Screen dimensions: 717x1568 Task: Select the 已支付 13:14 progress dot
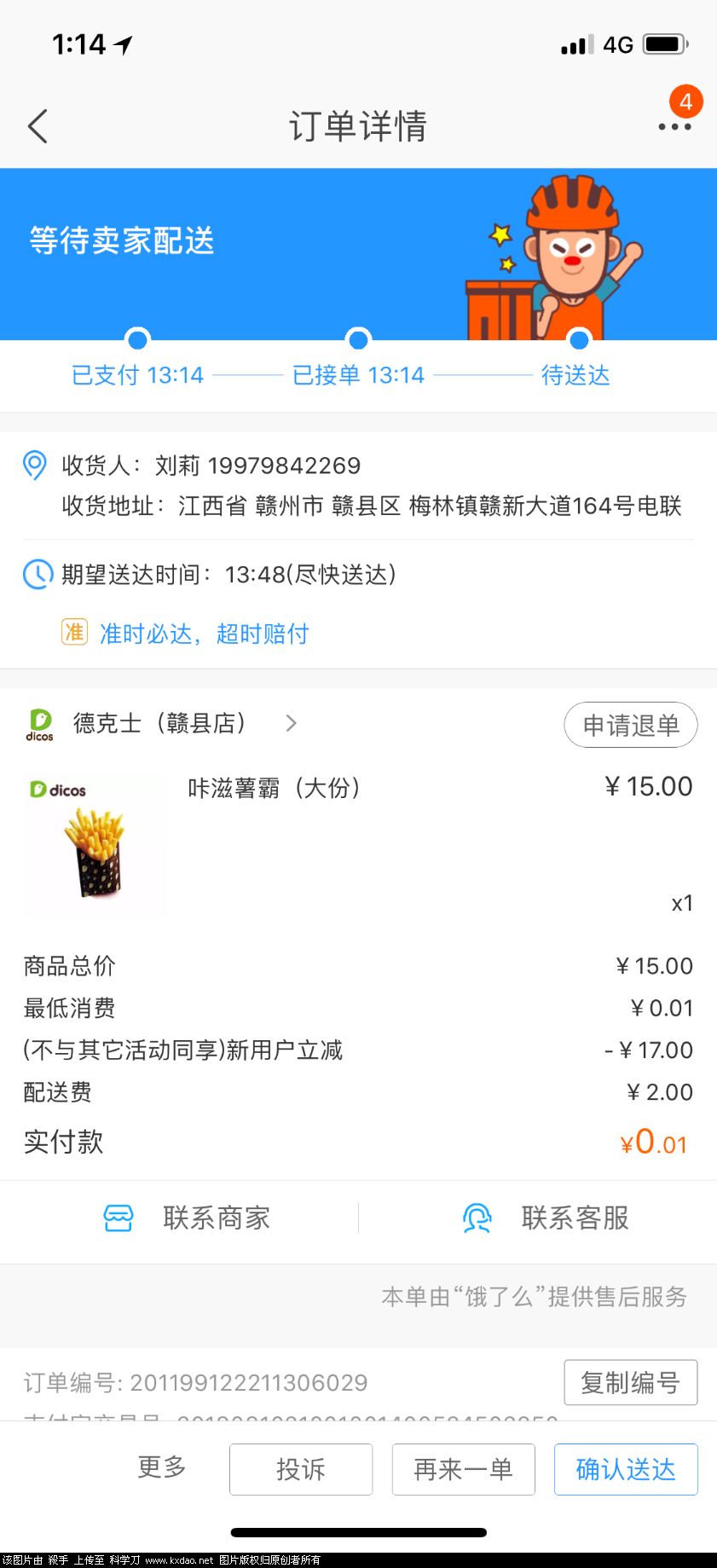pyautogui.click(x=137, y=339)
